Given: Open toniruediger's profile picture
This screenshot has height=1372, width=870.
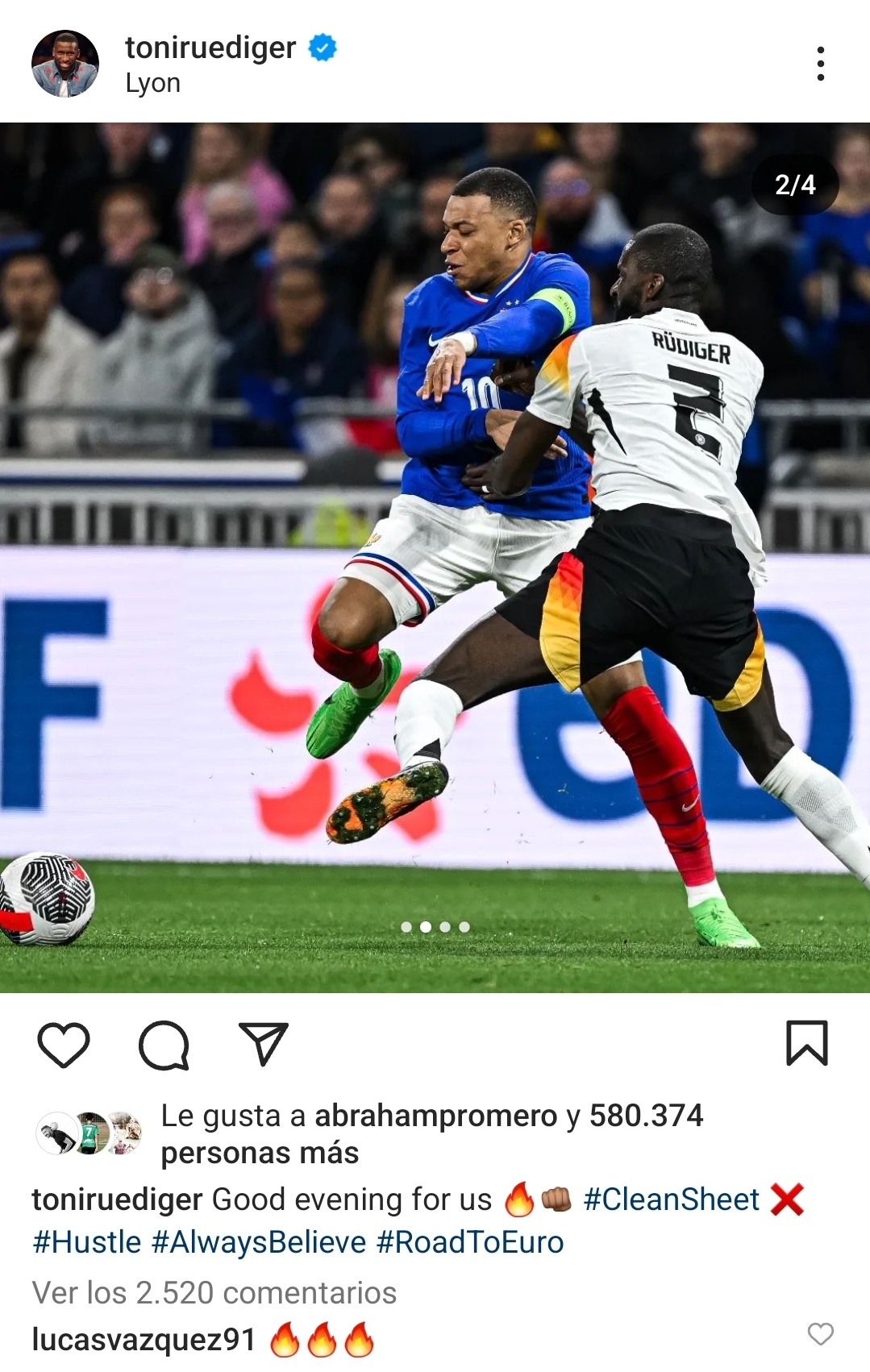Looking at the screenshot, I should coord(65,64).
